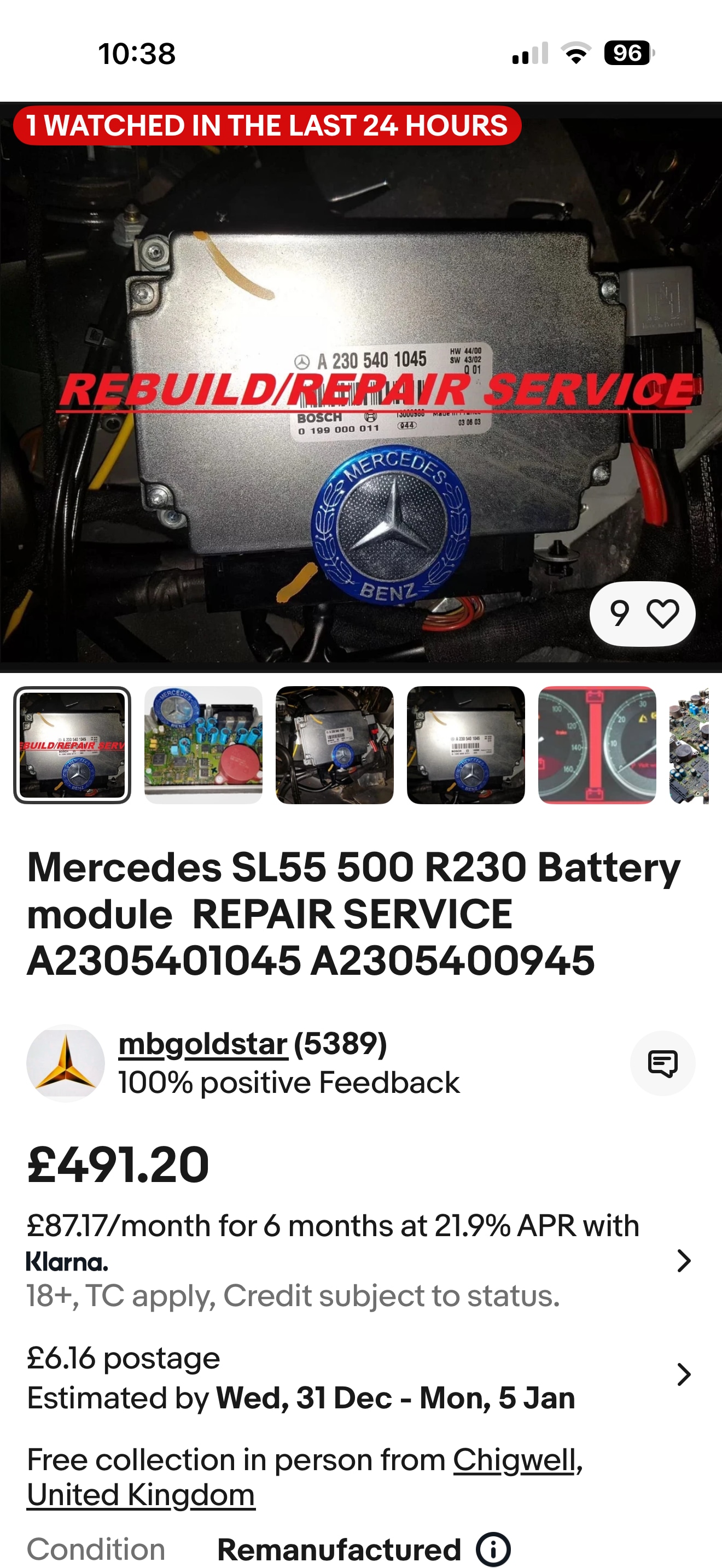Tap the watch counter showing 9
The height and width of the screenshot is (1568, 722).
click(620, 615)
